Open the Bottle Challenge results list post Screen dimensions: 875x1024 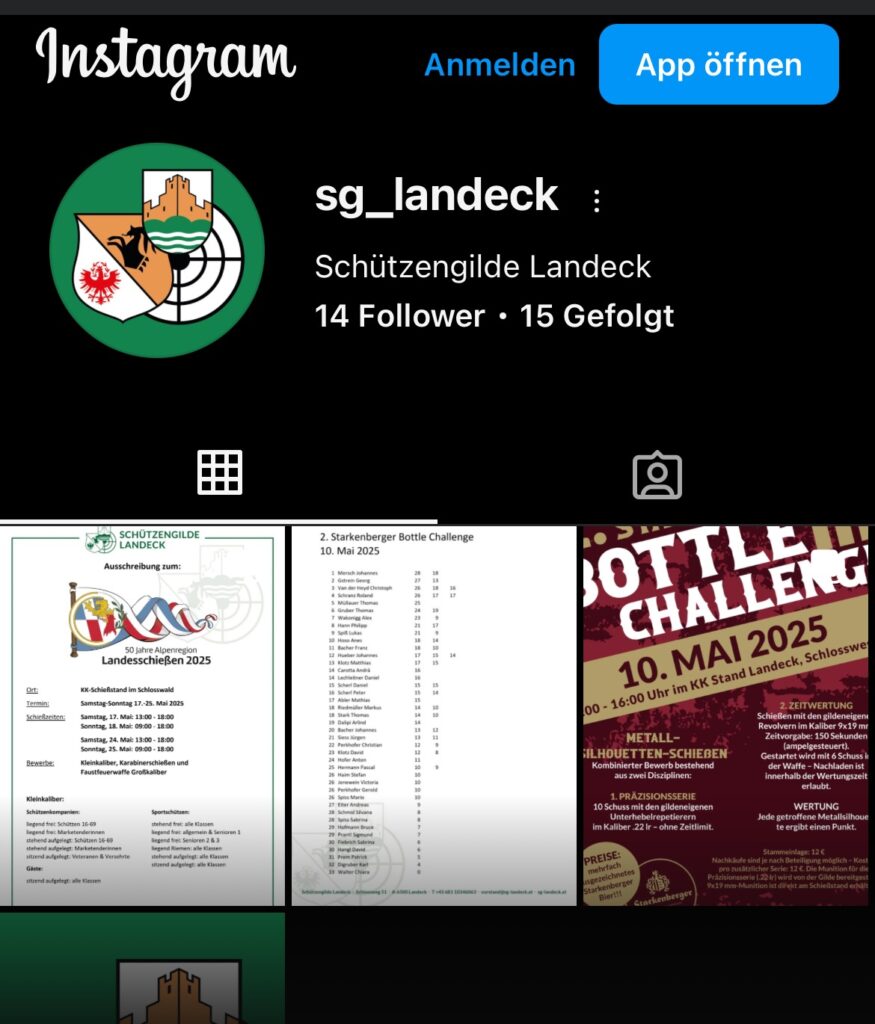(x=434, y=716)
